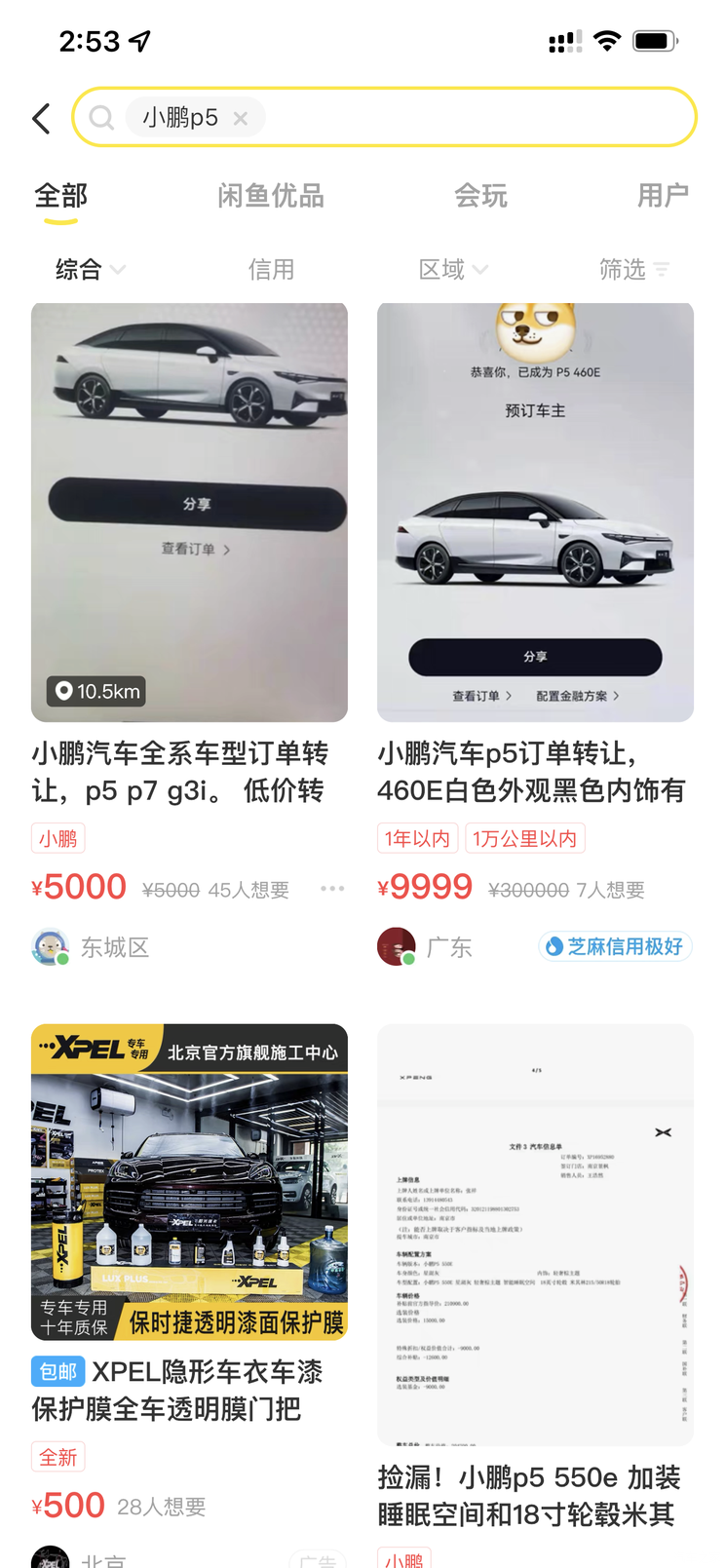Select the 1年以内 condition tag
The image size is (725, 1568).
pos(417,838)
